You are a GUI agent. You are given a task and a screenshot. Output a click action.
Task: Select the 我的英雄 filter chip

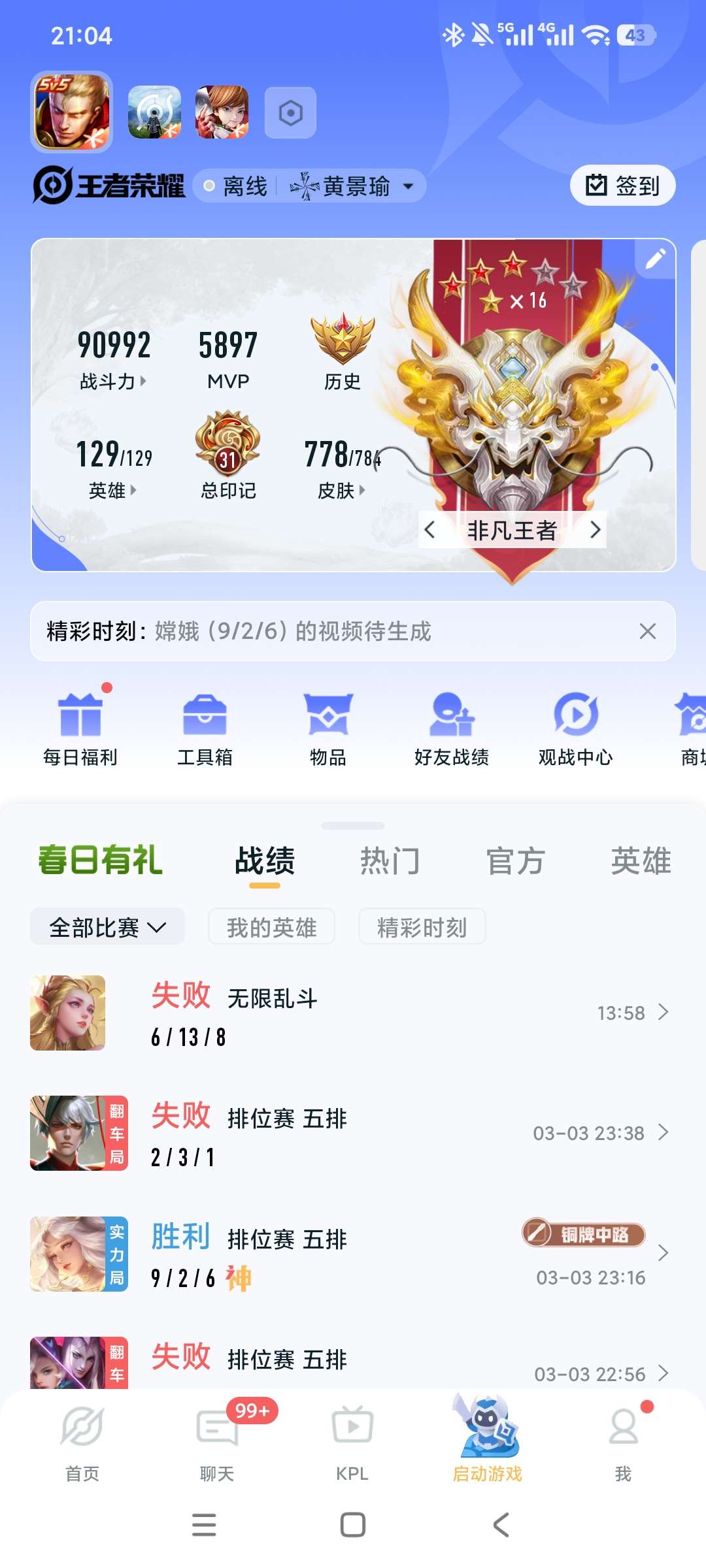pos(271,927)
